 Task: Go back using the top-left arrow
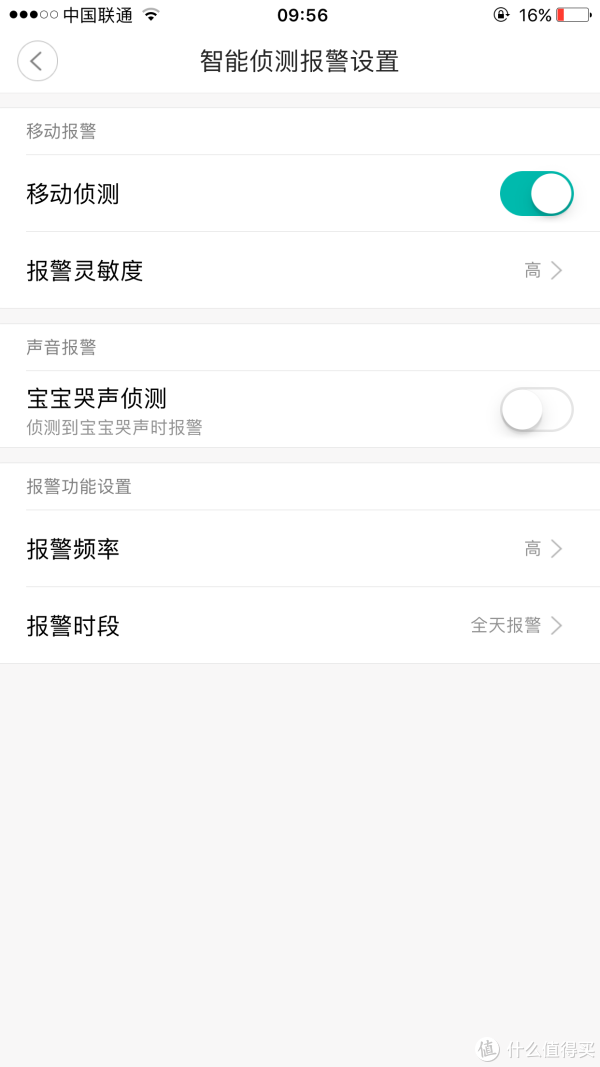coord(37,61)
